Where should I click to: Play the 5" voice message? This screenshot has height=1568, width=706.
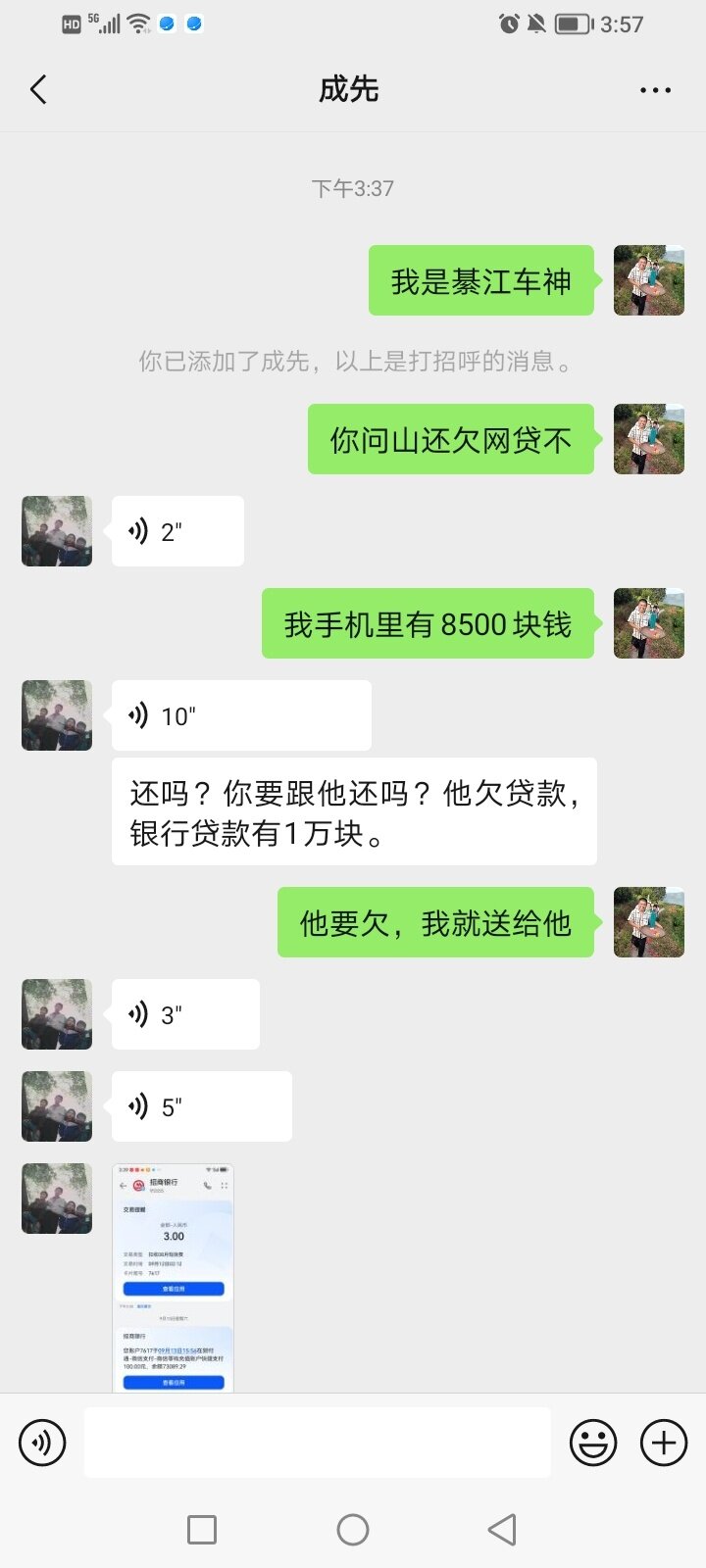(x=201, y=1106)
